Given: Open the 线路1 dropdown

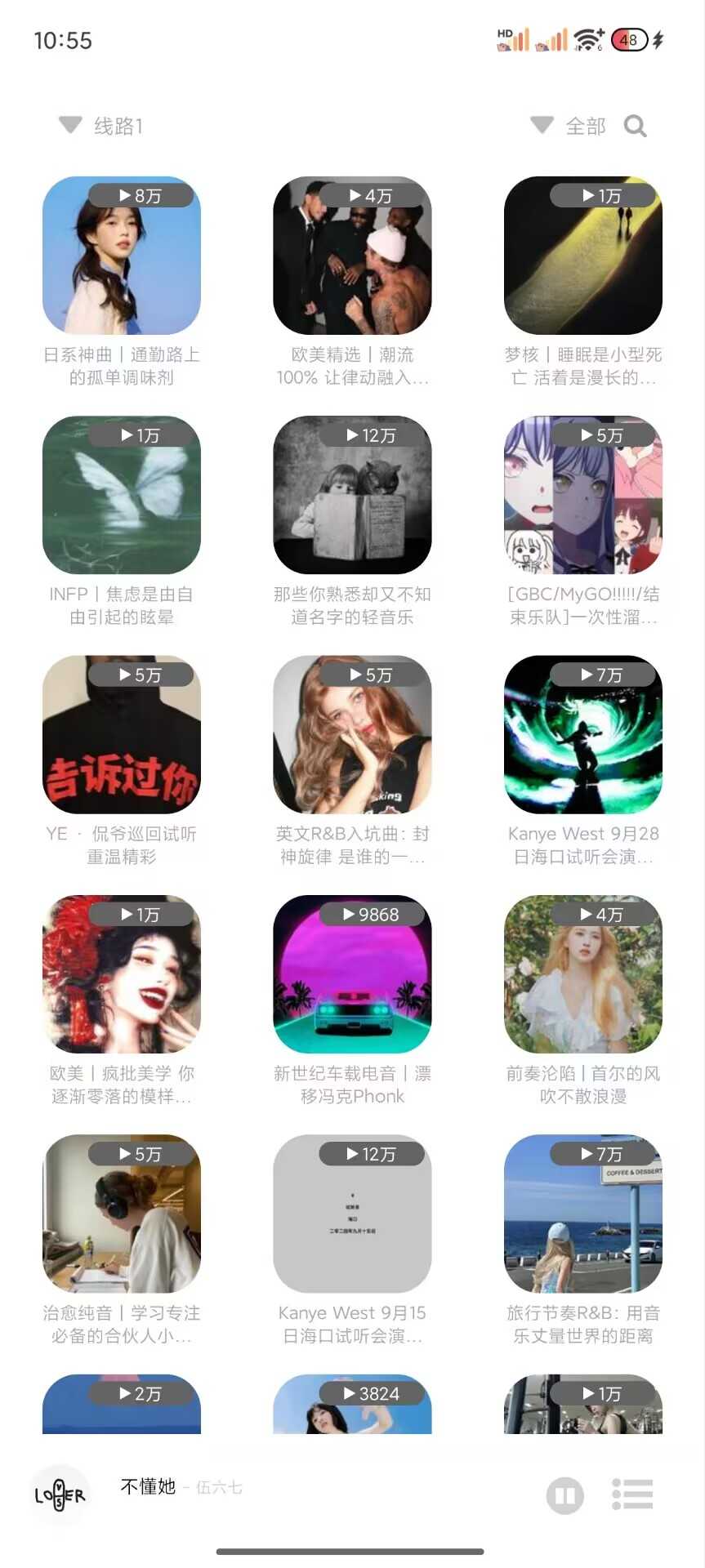Looking at the screenshot, I should (102, 126).
